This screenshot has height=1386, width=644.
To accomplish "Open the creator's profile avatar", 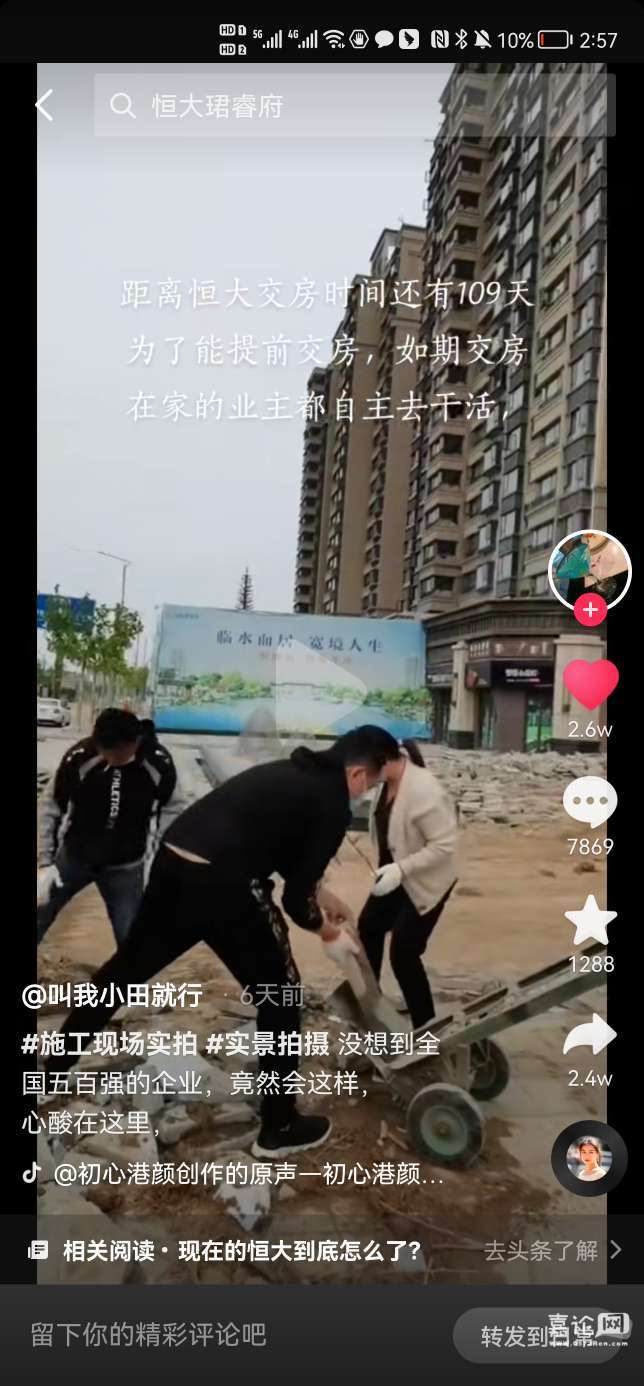I will [590, 571].
